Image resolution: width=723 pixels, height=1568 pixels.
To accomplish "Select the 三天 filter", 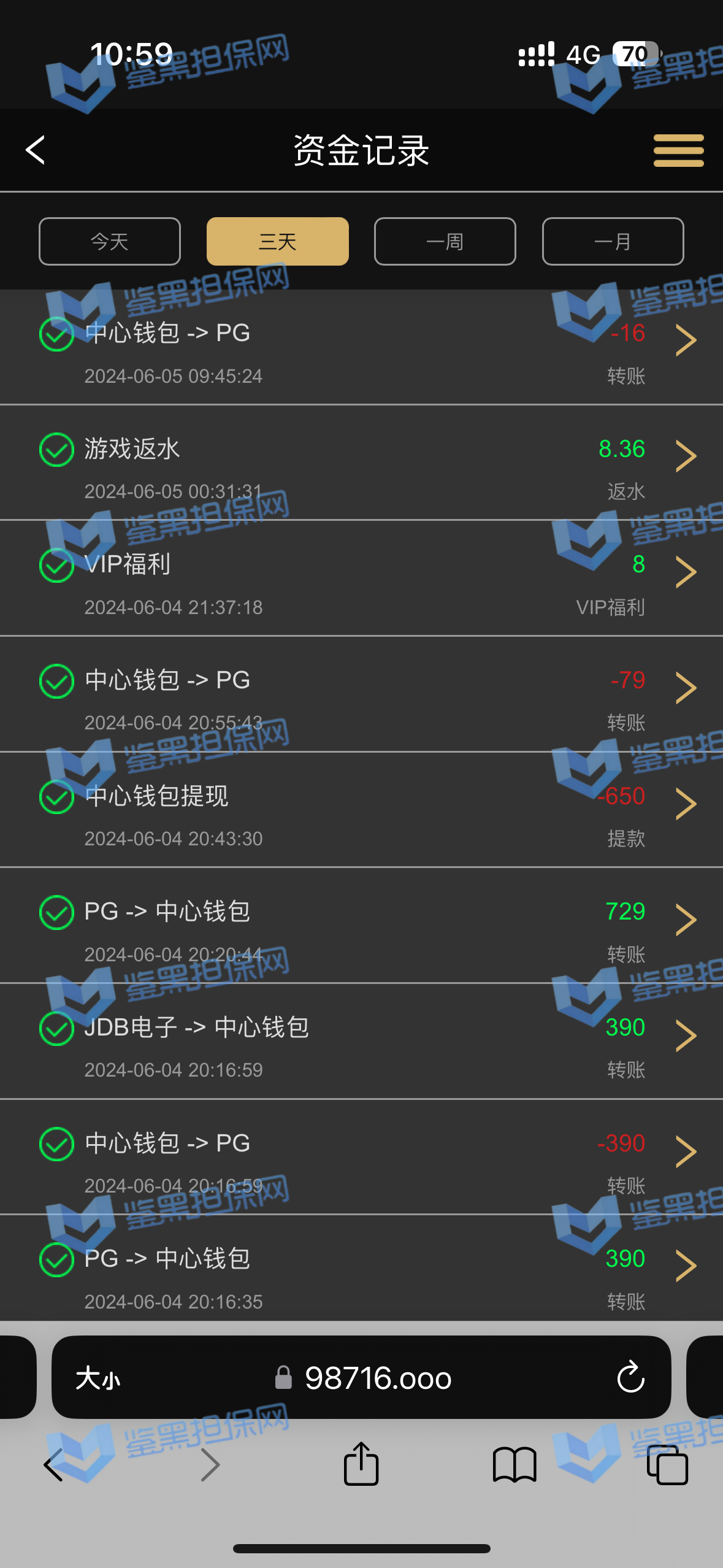I will (277, 242).
